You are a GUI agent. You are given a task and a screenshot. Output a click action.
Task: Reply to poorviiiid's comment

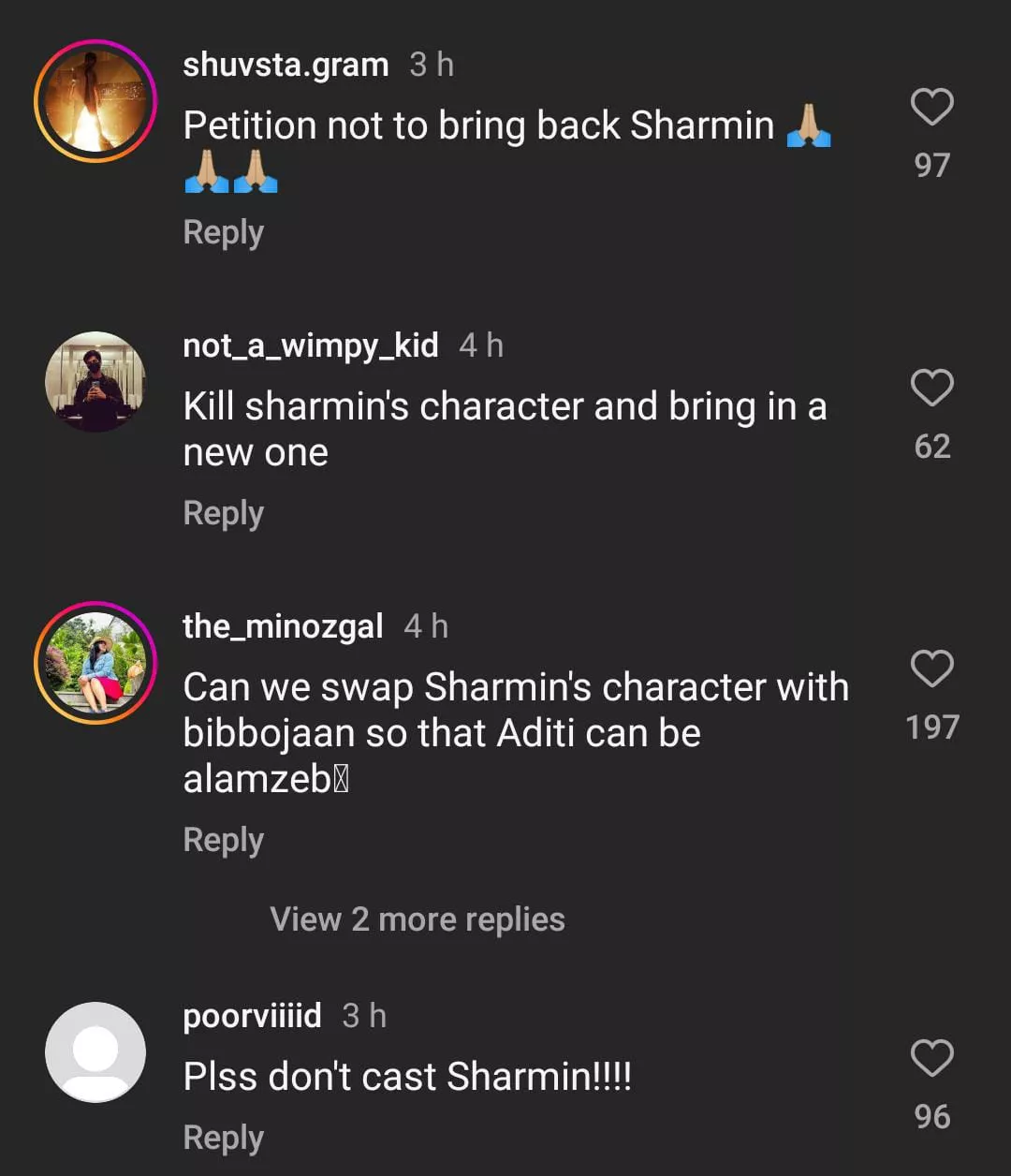coord(223,1138)
